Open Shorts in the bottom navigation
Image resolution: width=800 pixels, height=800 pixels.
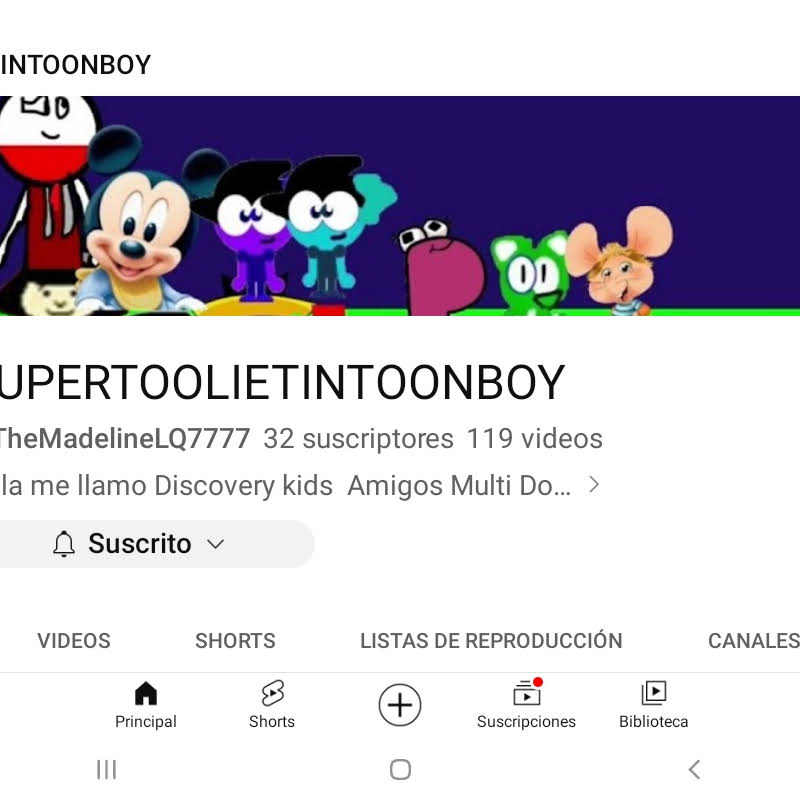[272, 705]
